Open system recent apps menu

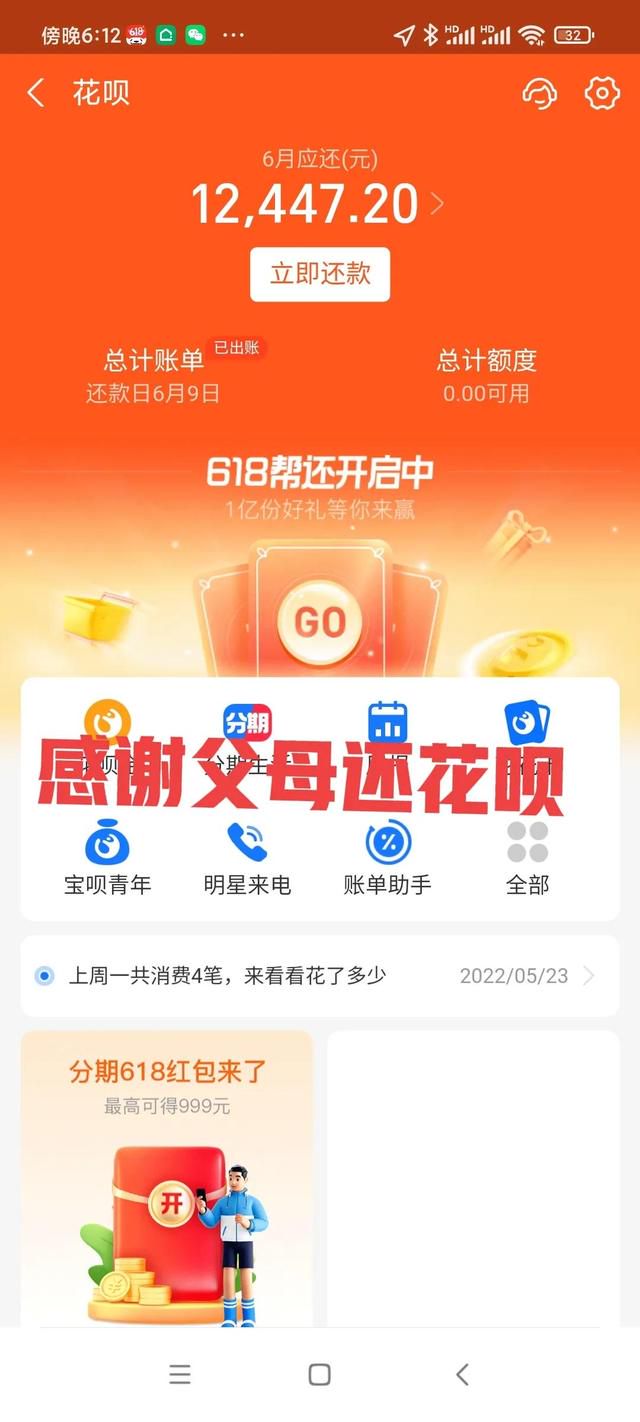coord(180,1375)
